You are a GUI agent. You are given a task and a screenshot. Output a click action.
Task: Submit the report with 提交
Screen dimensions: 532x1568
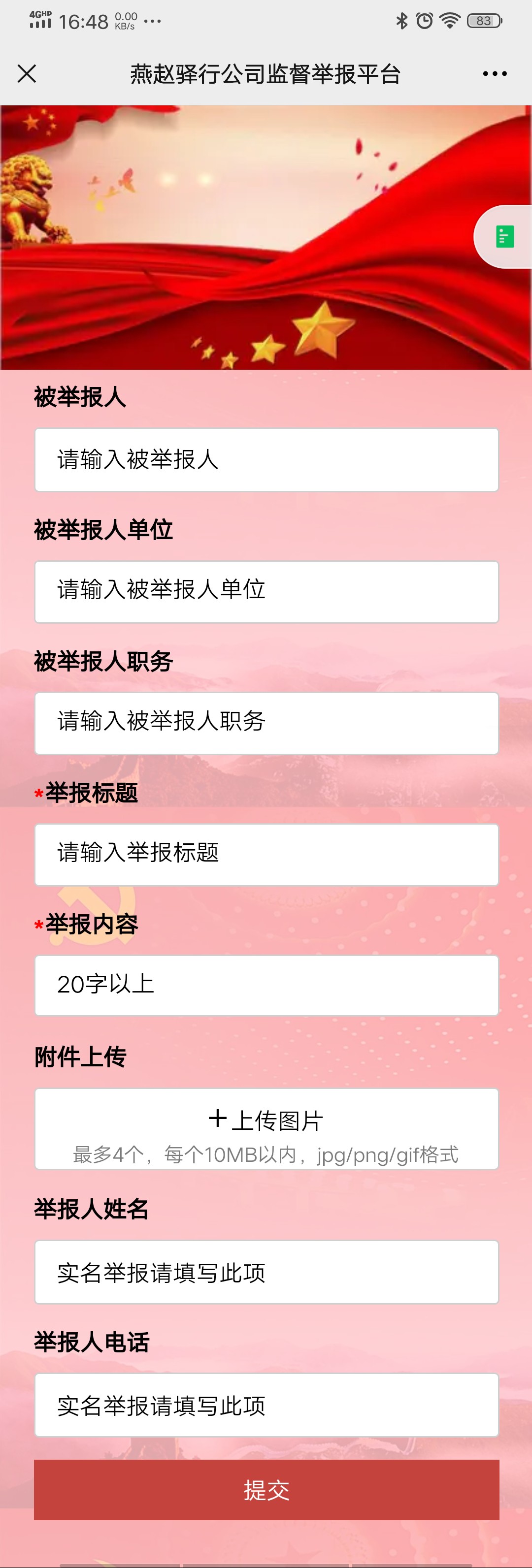(x=266, y=1490)
